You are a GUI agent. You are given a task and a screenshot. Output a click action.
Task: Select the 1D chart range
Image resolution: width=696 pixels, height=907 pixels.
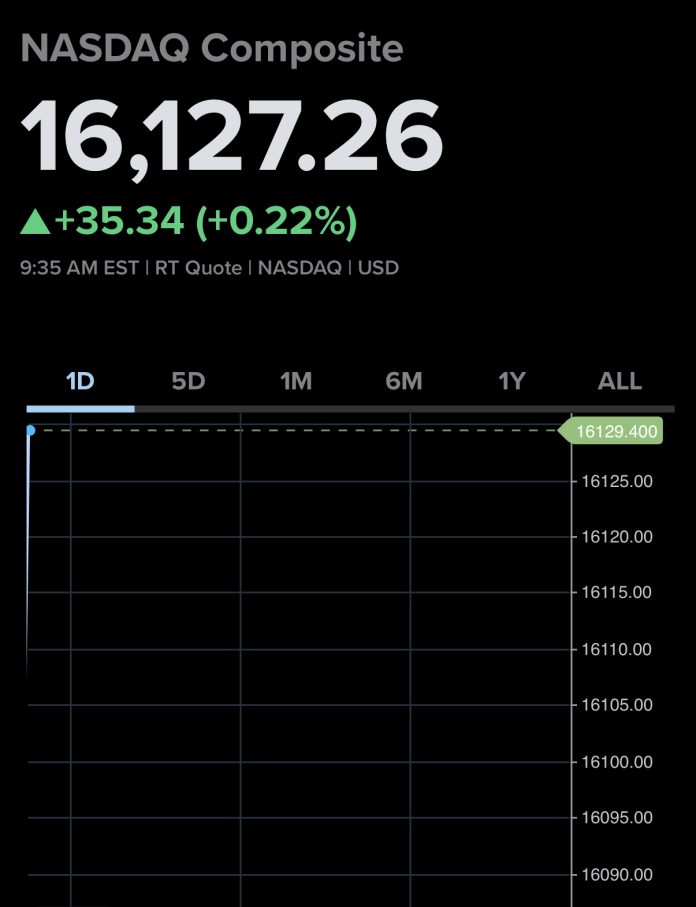pyautogui.click(x=80, y=381)
